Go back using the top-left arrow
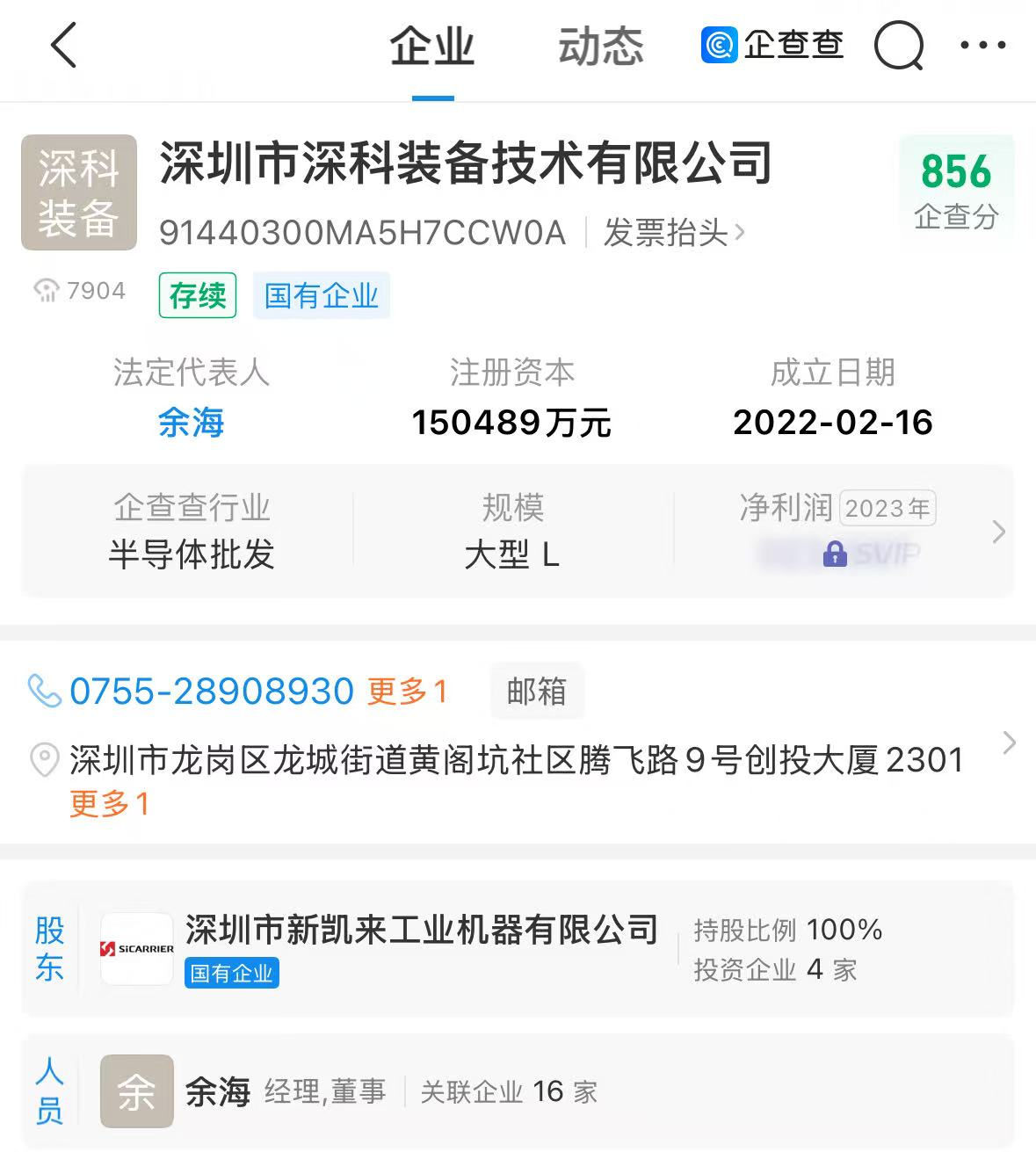 64,46
